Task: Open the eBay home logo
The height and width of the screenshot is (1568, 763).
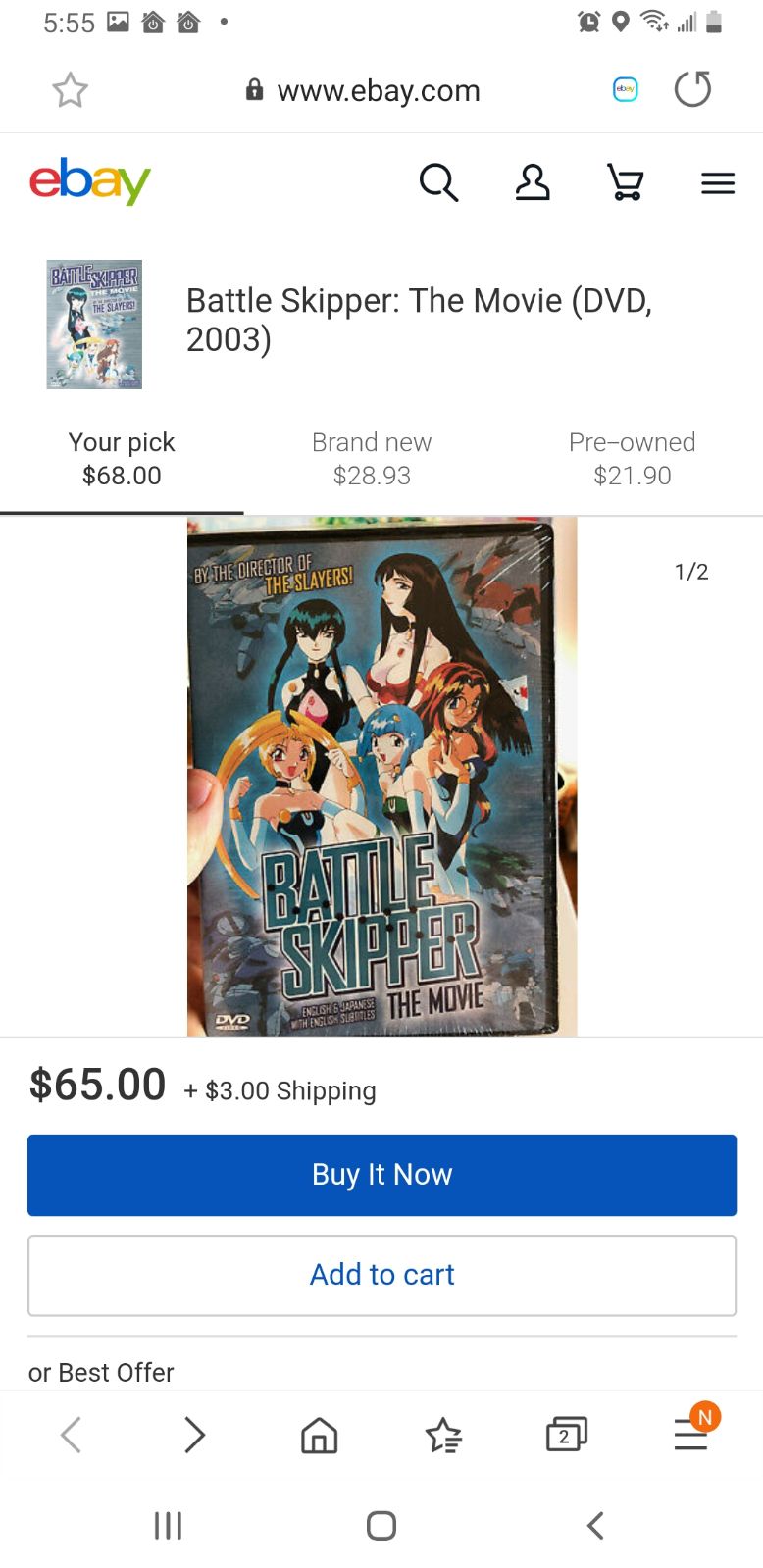Action: pyautogui.click(x=90, y=181)
